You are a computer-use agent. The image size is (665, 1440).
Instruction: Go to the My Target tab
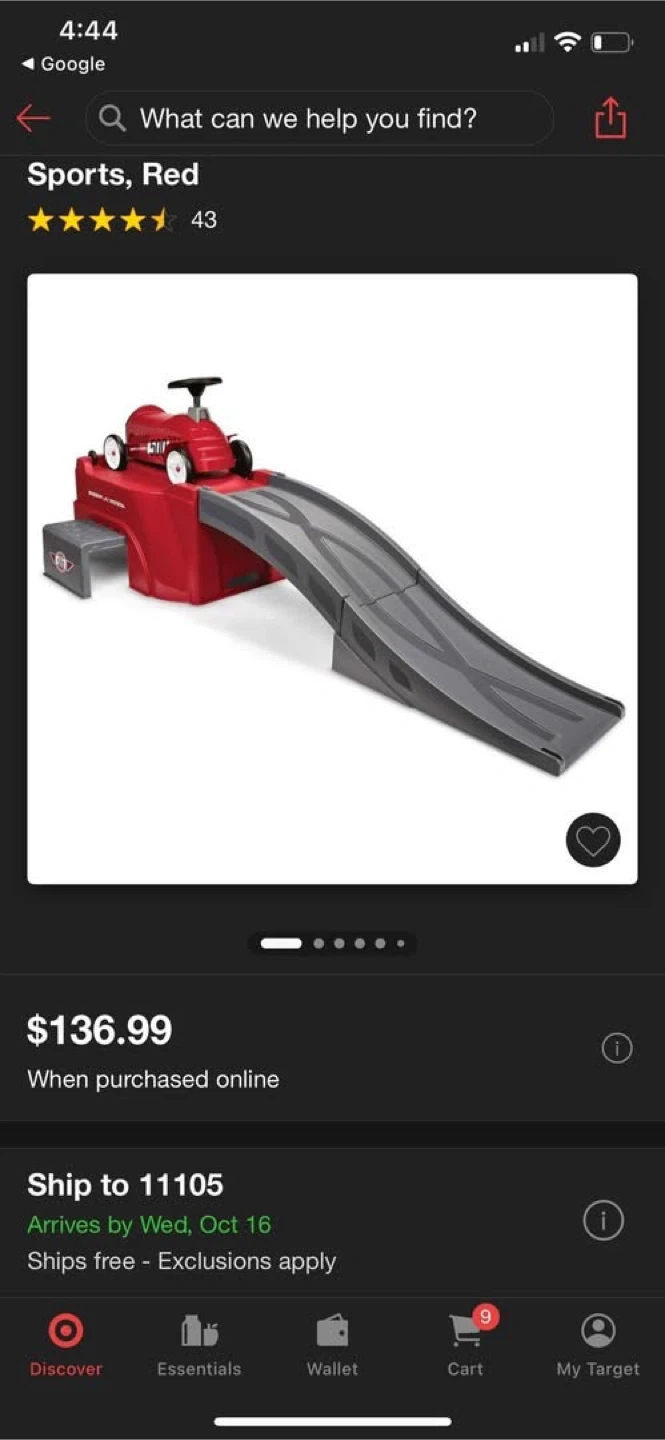[x=598, y=1345]
